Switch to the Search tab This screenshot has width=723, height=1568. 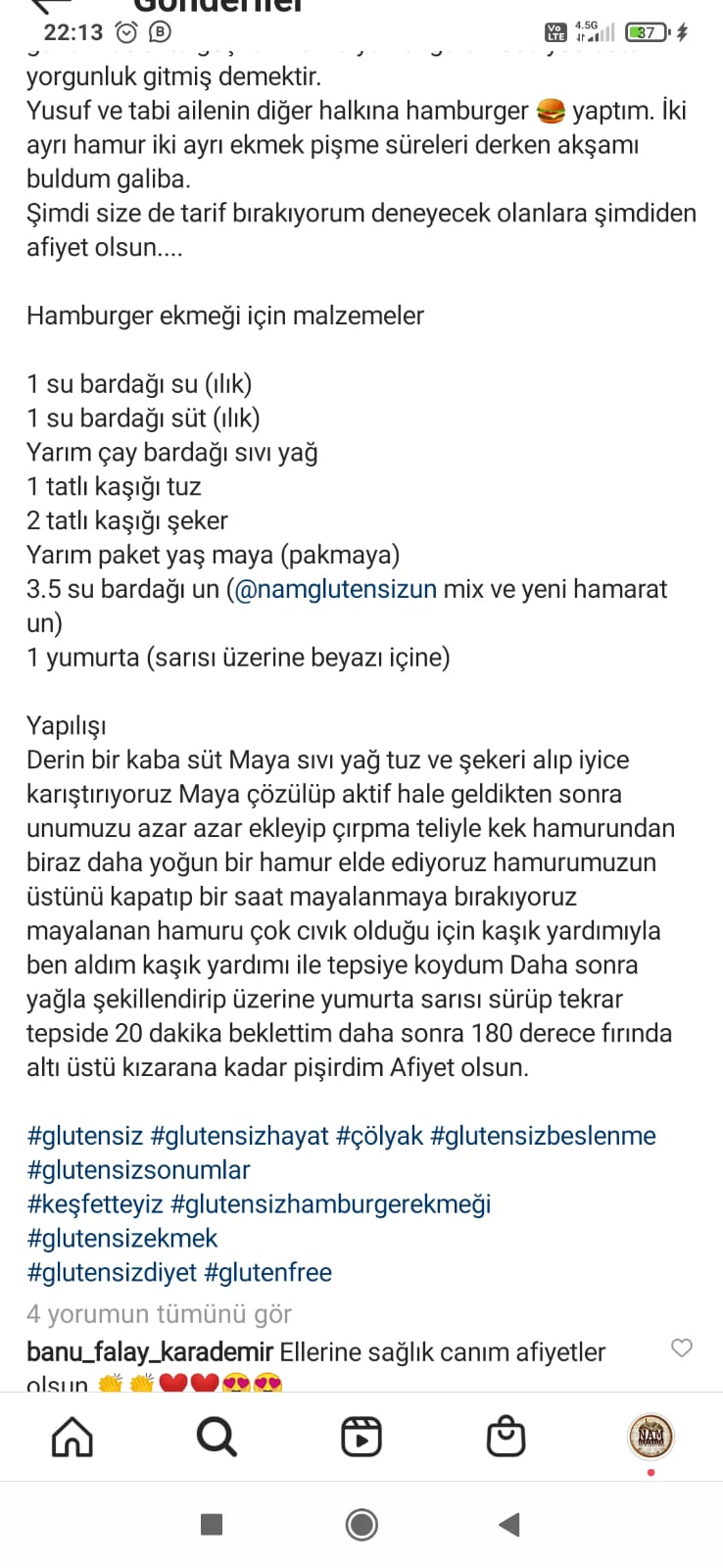217,1438
